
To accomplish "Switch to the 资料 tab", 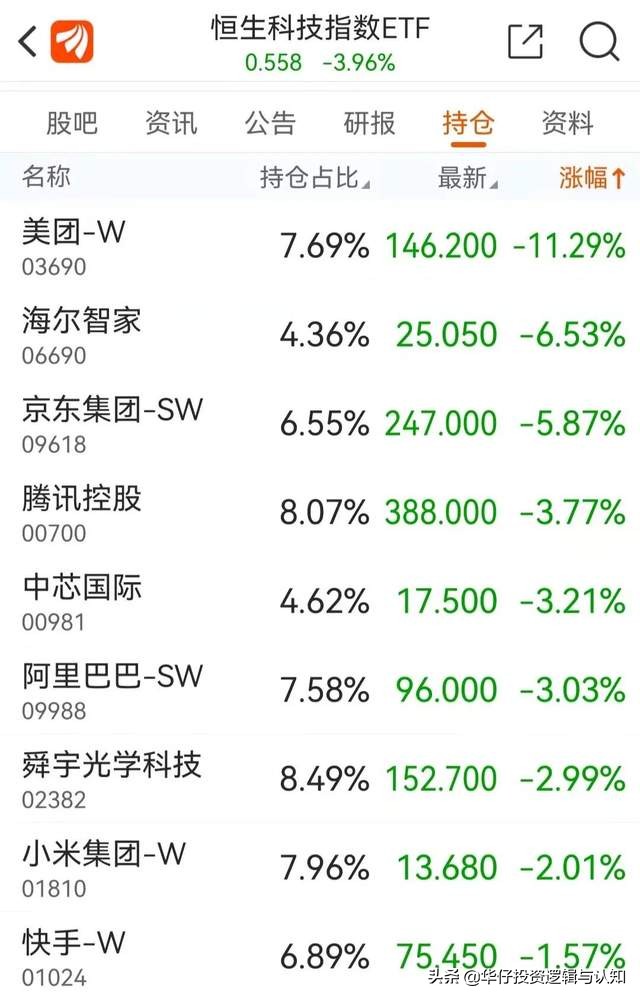I will (567, 123).
